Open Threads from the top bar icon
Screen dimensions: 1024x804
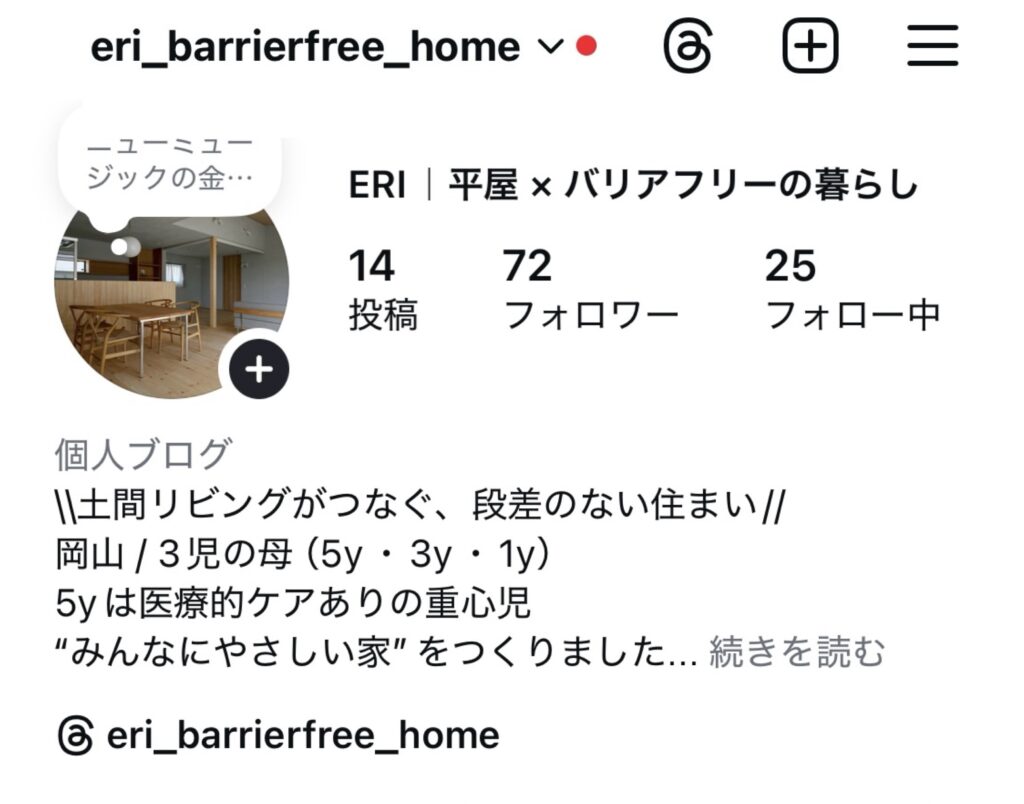tap(689, 46)
